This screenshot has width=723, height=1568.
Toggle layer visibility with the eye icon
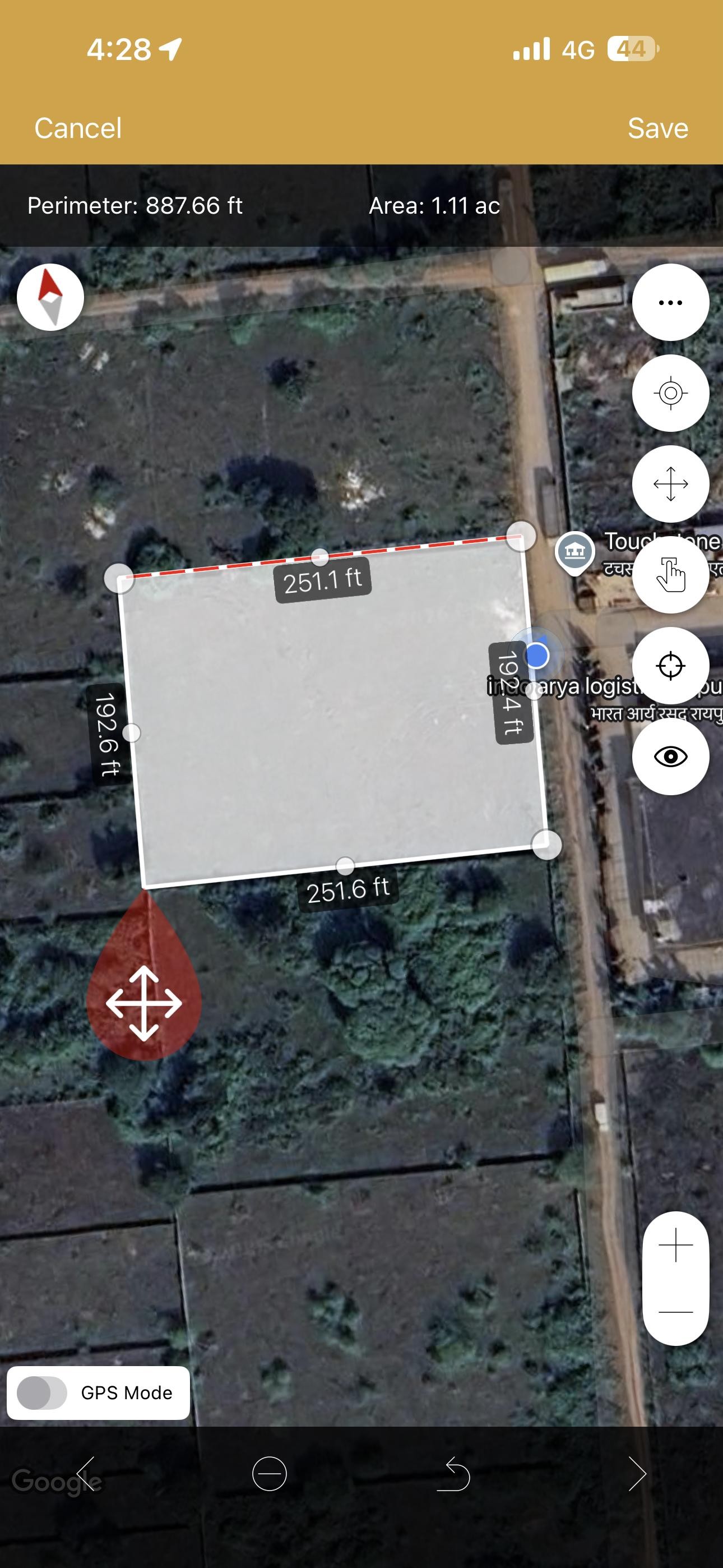670,755
